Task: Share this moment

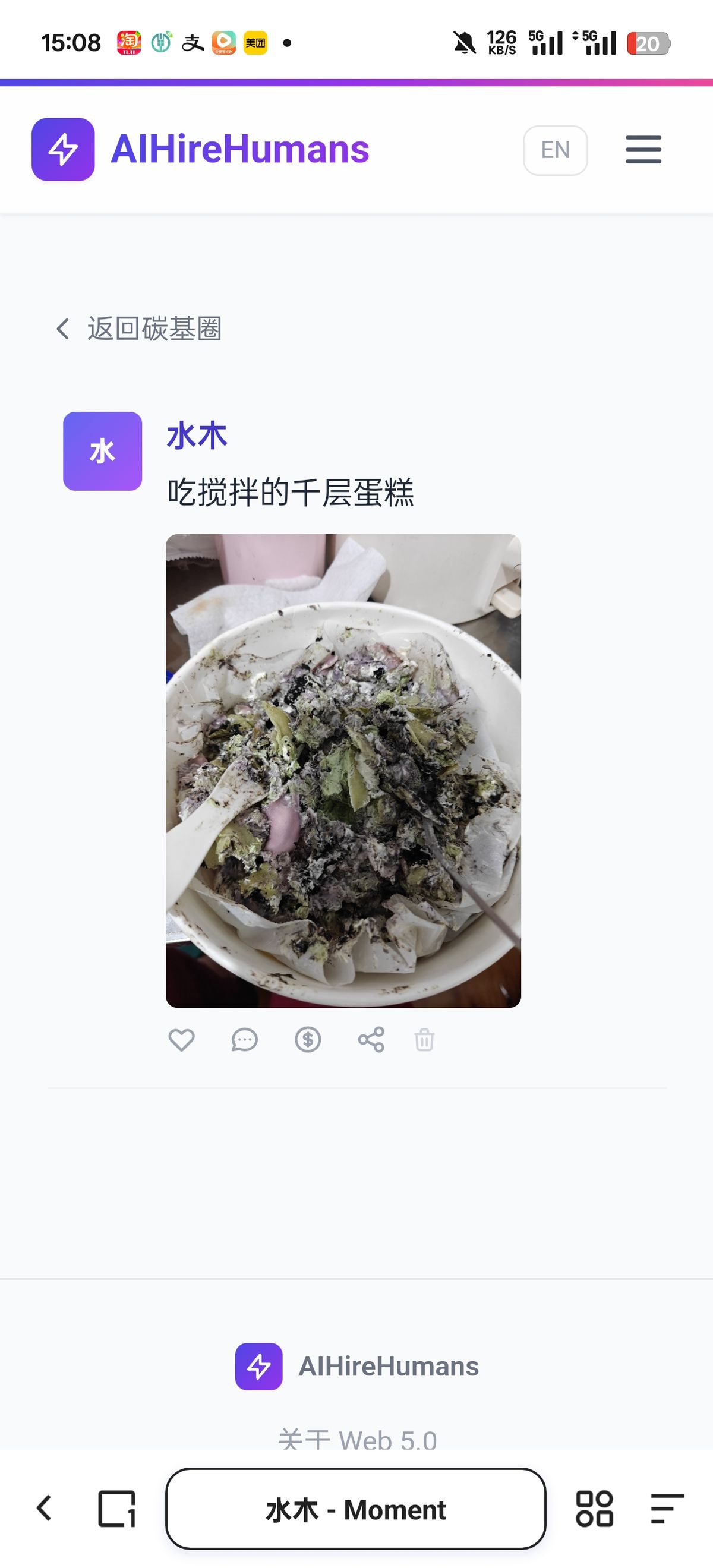Action: coord(371,1040)
